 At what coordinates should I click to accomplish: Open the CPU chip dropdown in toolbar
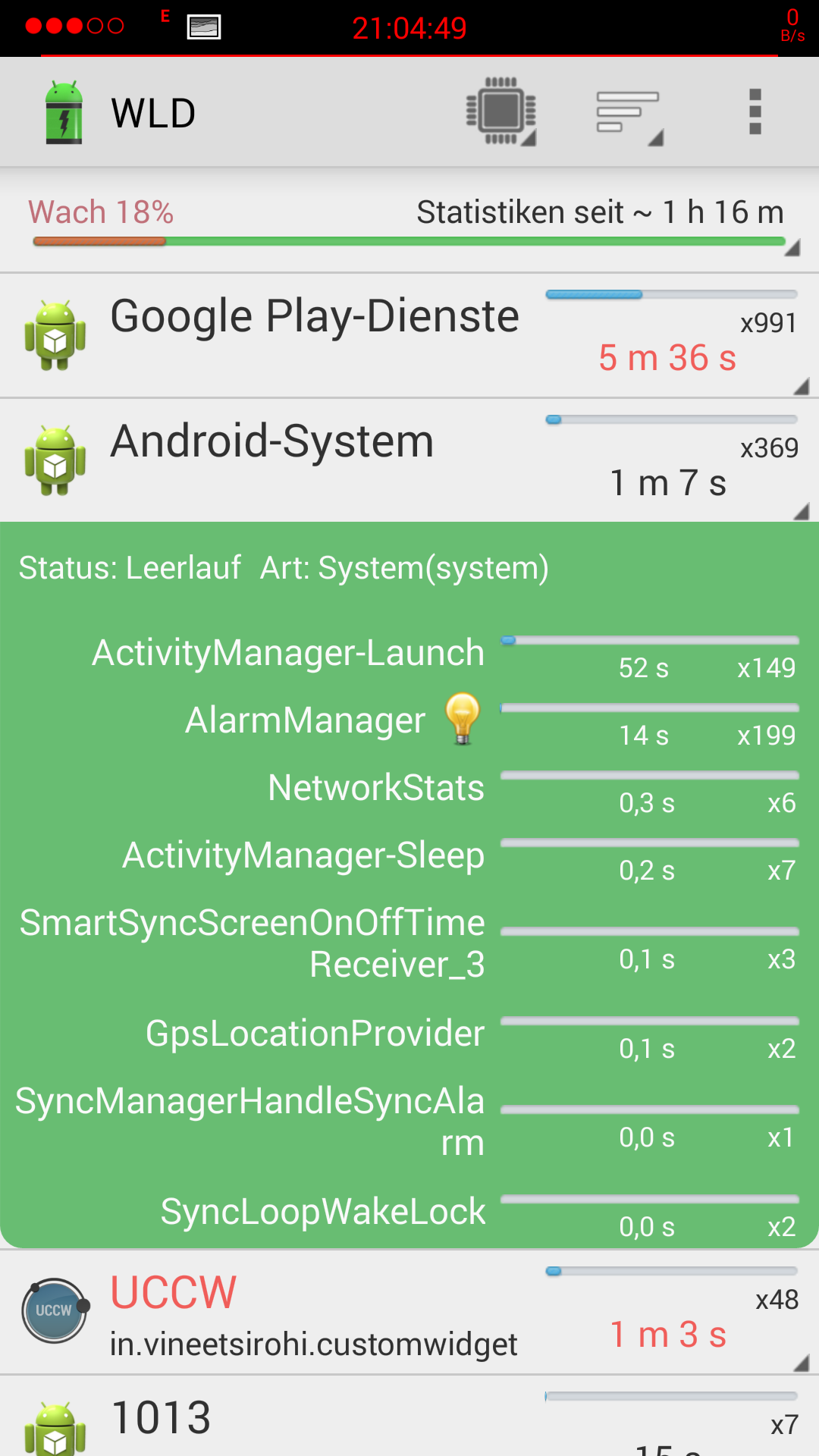coord(501,112)
